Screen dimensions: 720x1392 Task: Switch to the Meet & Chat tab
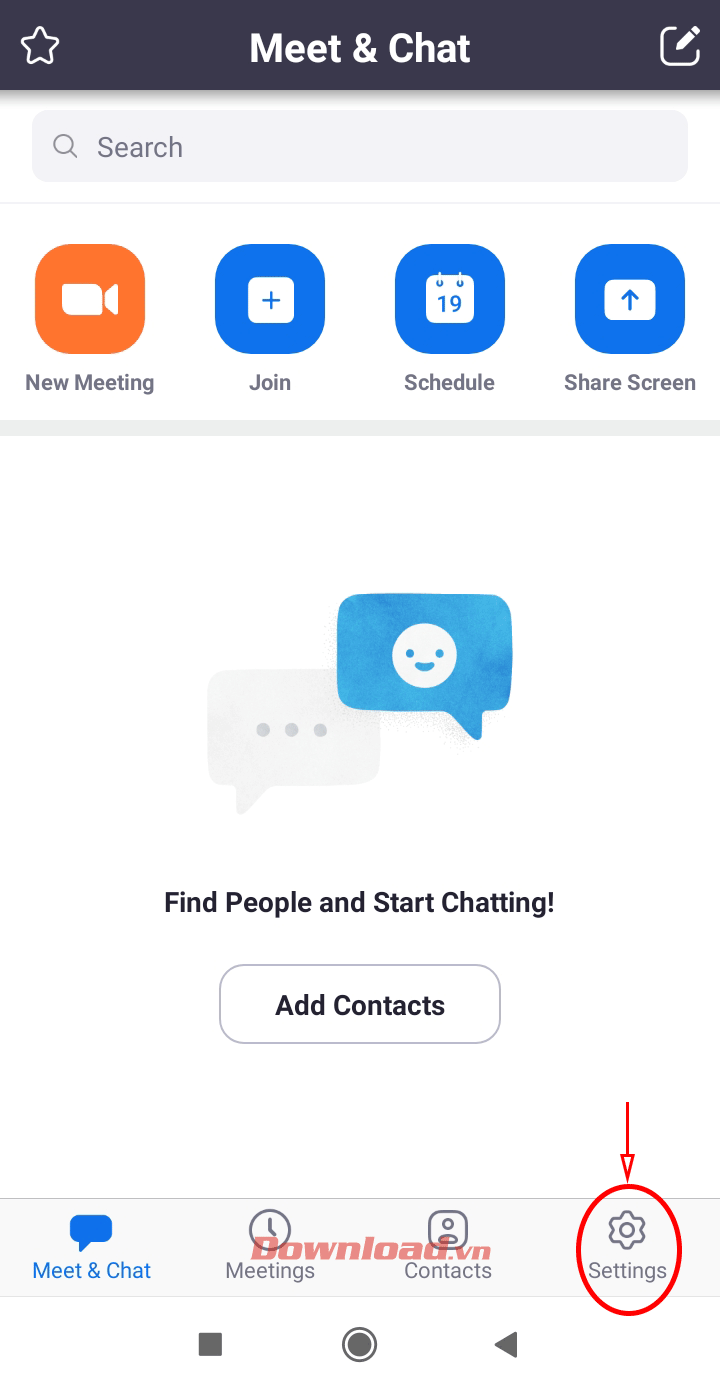(x=91, y=1246)
